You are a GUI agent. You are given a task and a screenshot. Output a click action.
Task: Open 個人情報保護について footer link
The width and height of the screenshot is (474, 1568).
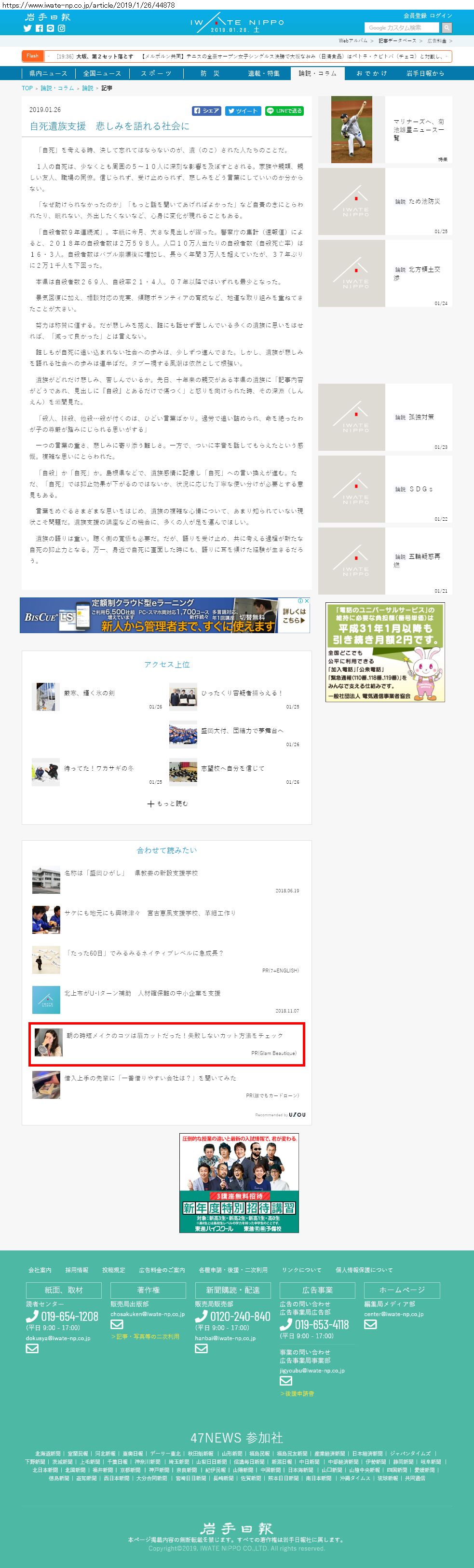364,1270
